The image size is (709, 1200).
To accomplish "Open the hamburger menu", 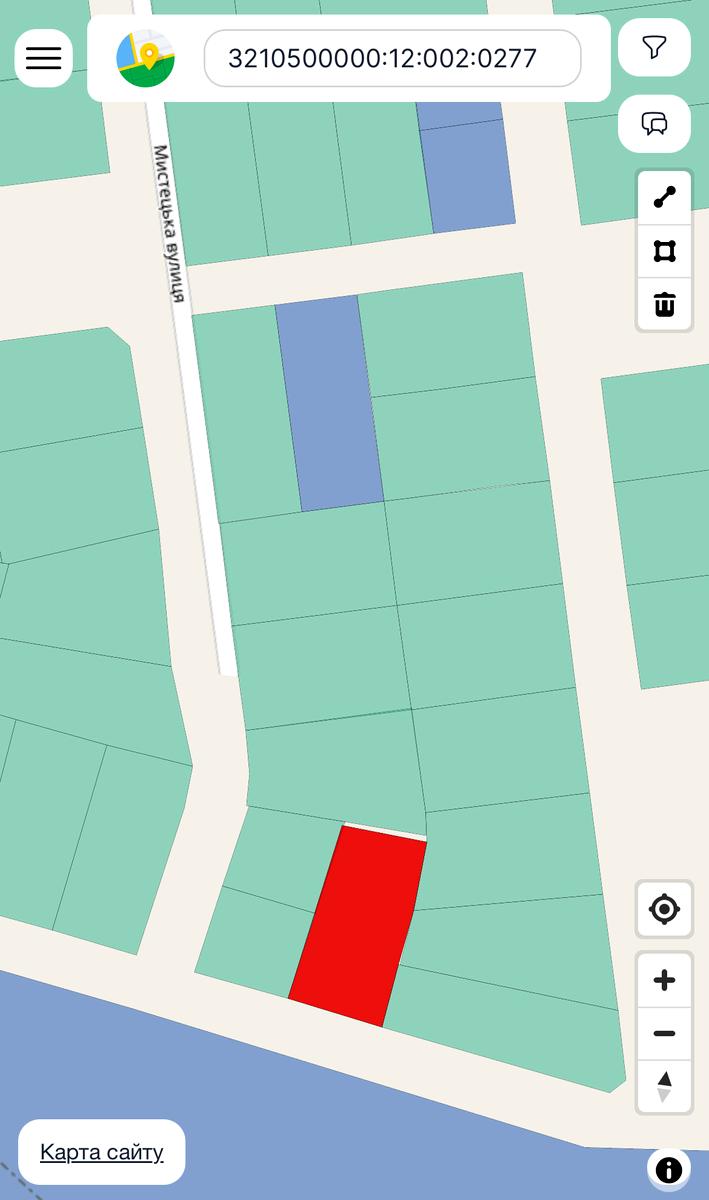I will pyautogui.click(x=43, y=58).
